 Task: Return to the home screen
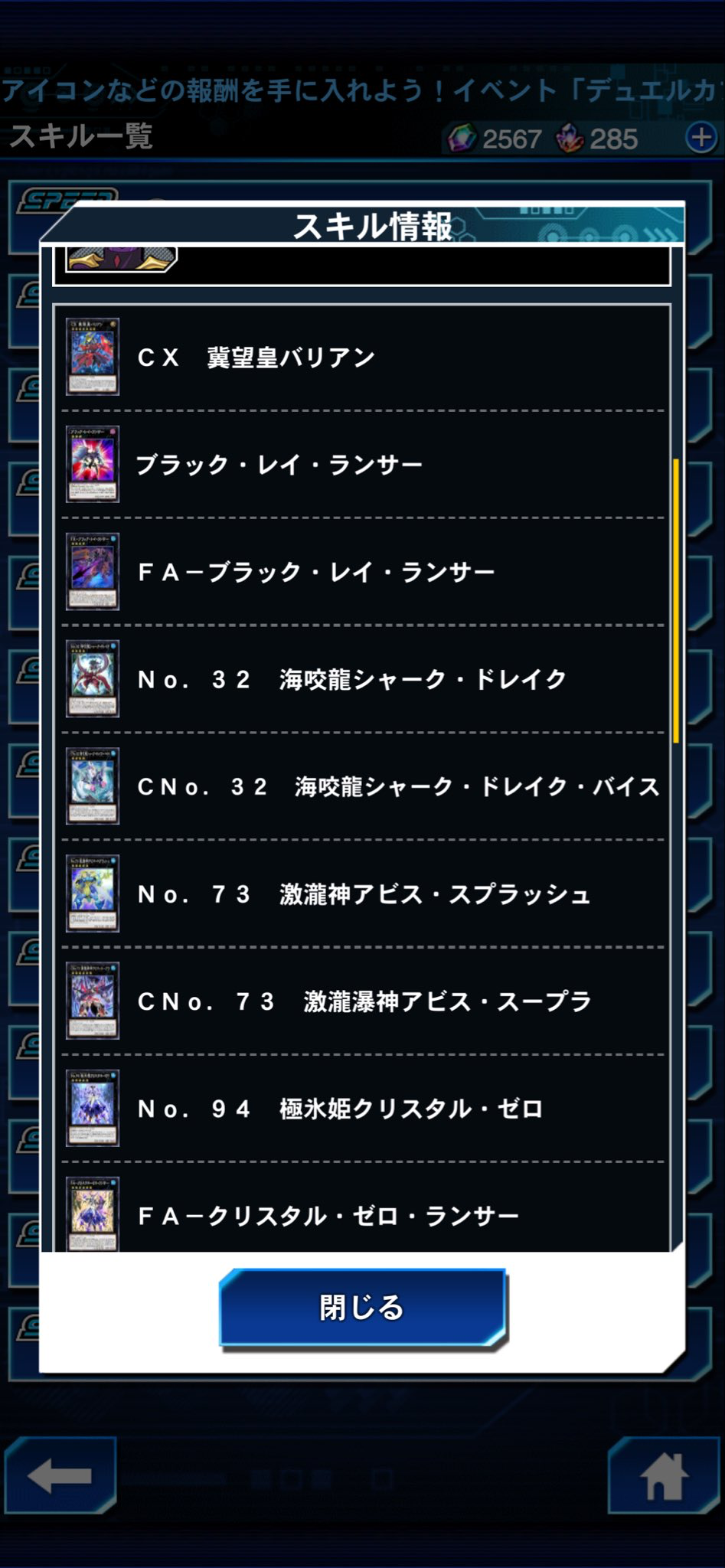[664, 1475]
